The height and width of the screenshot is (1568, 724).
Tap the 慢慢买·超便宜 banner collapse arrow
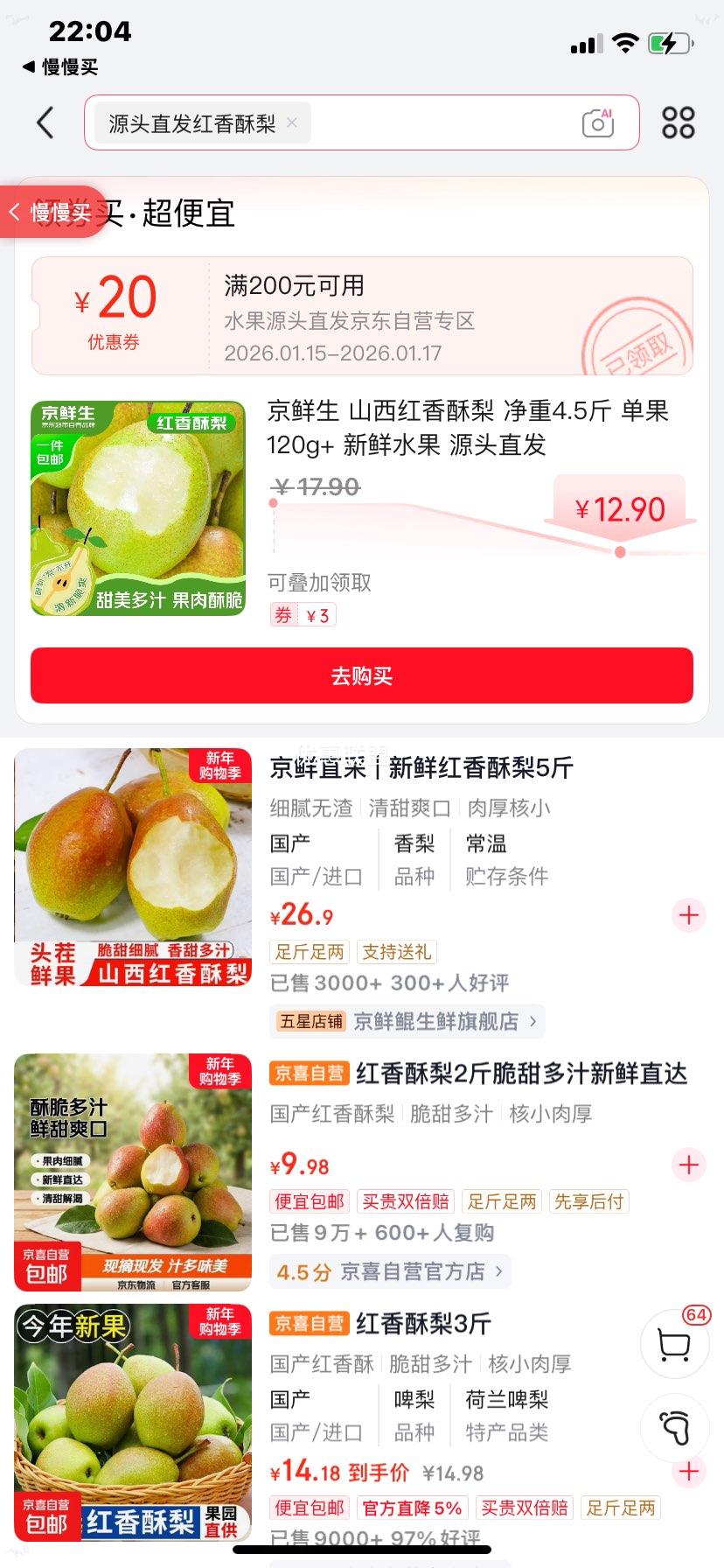coord(14,212)
